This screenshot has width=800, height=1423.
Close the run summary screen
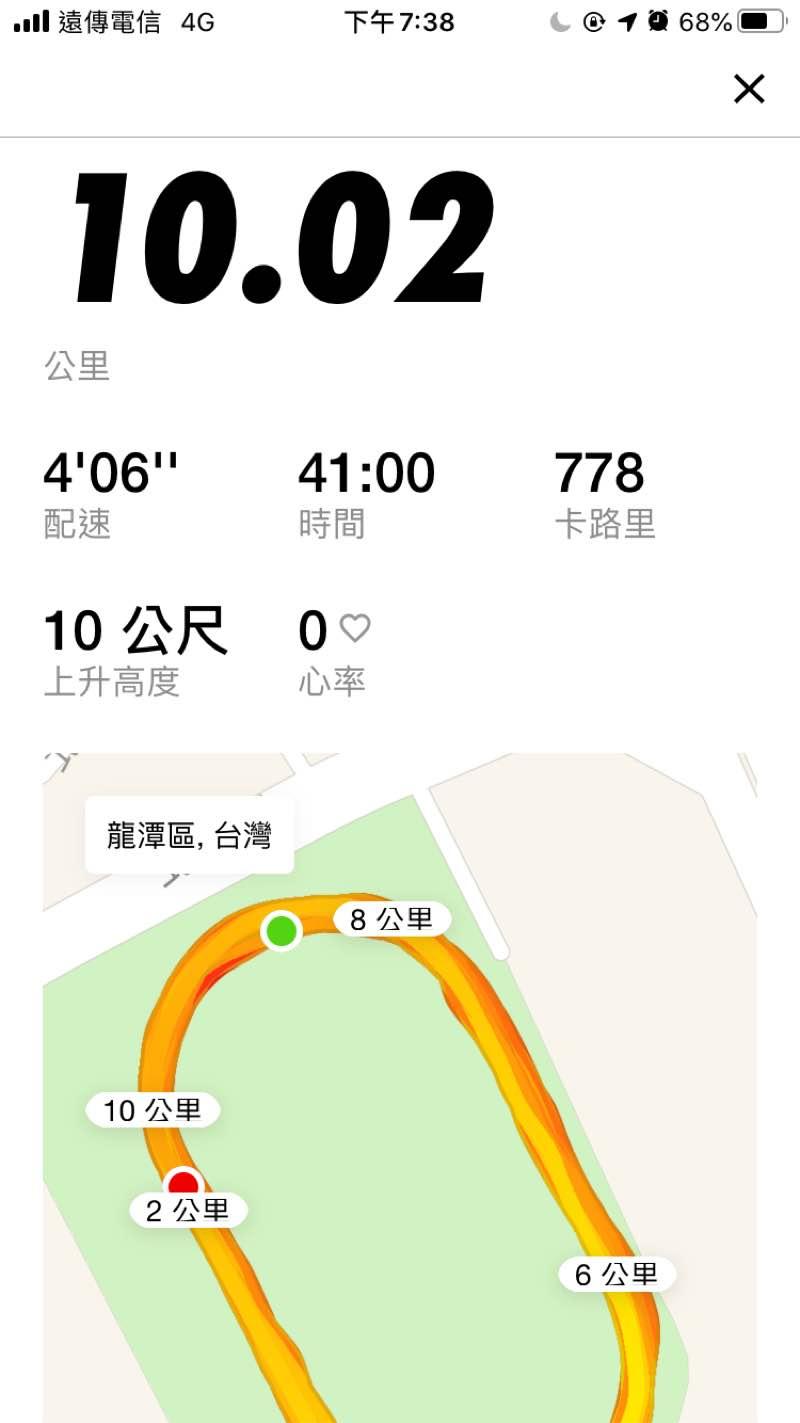(749, 89)
